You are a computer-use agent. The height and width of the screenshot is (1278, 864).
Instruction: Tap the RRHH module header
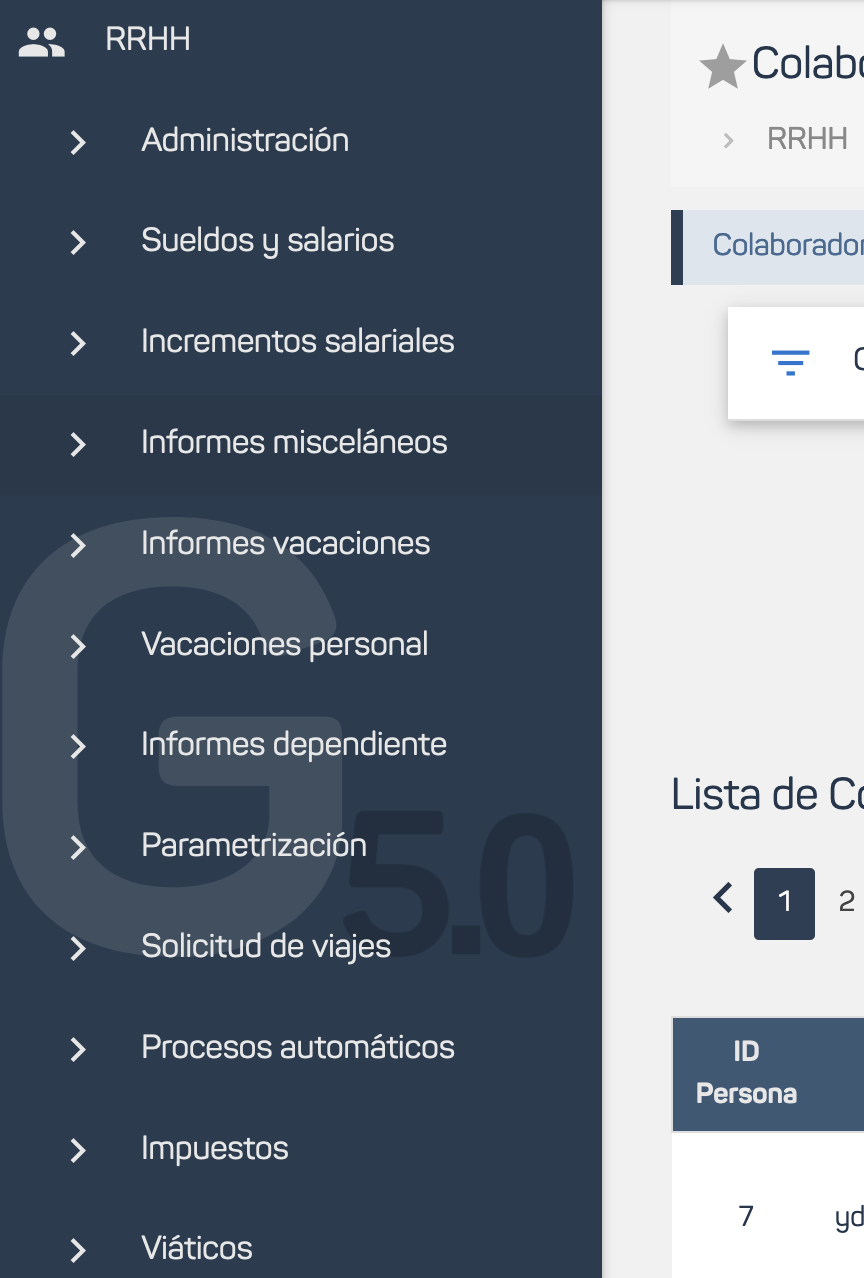(x=147, y=40)
